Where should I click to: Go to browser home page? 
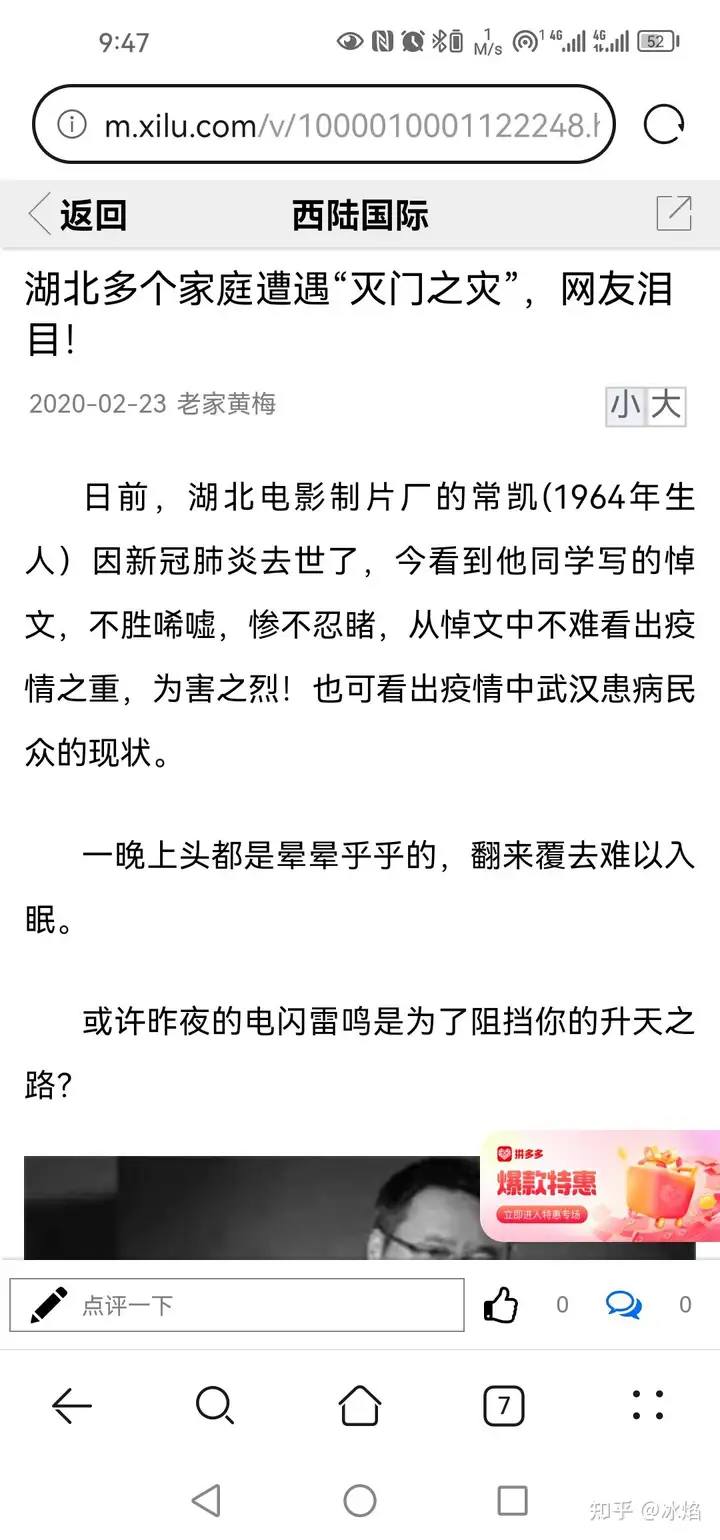tap(360, 1406)
